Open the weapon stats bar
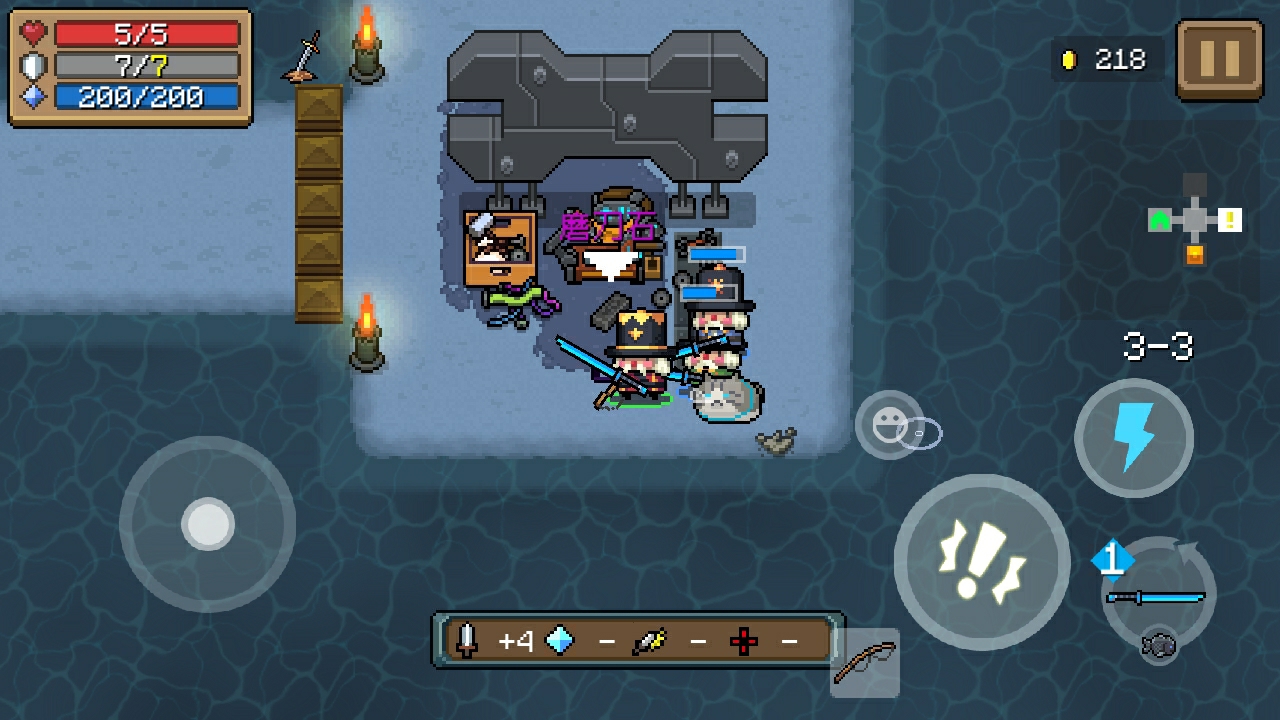Viewport: 1280px width, 720px height. (x=637, y=641)
